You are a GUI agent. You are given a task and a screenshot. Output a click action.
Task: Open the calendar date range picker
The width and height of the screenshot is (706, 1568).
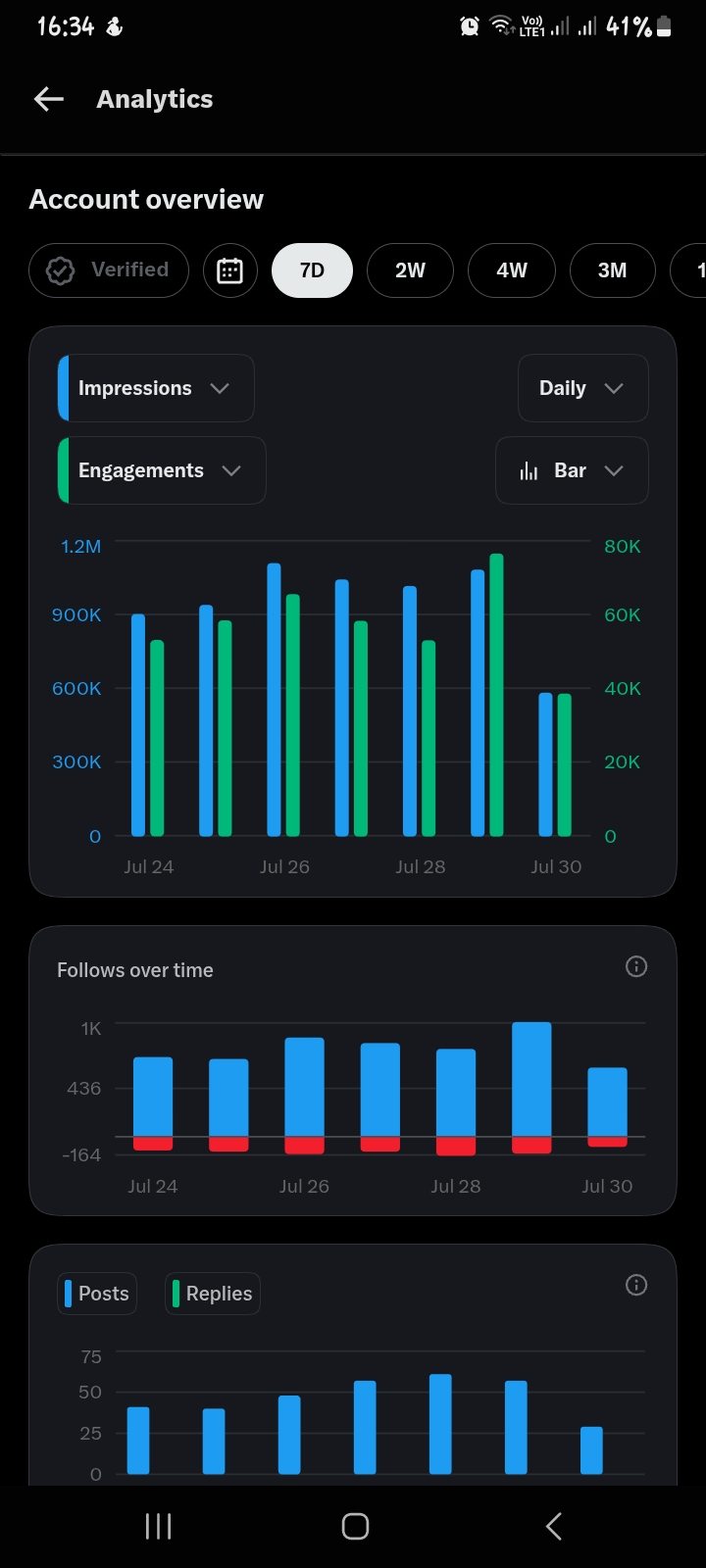pyautogui.click(x=230, y=270)
